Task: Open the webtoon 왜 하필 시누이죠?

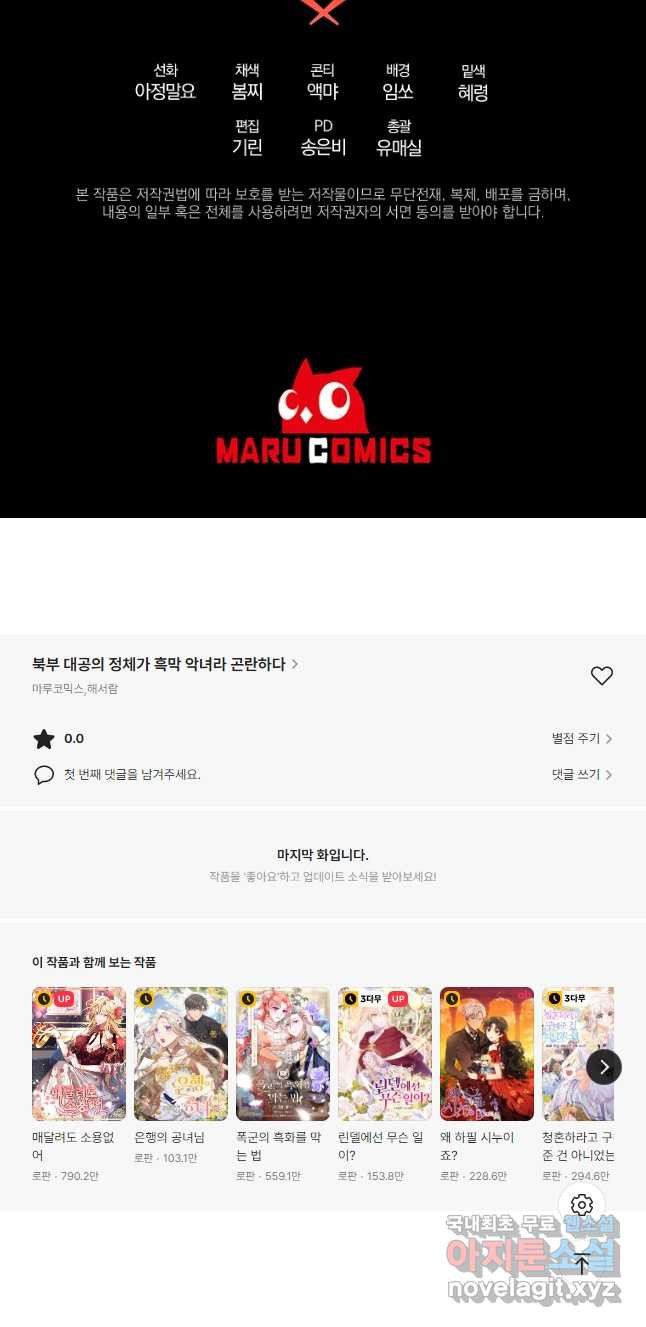Action: click(487, 1054)
